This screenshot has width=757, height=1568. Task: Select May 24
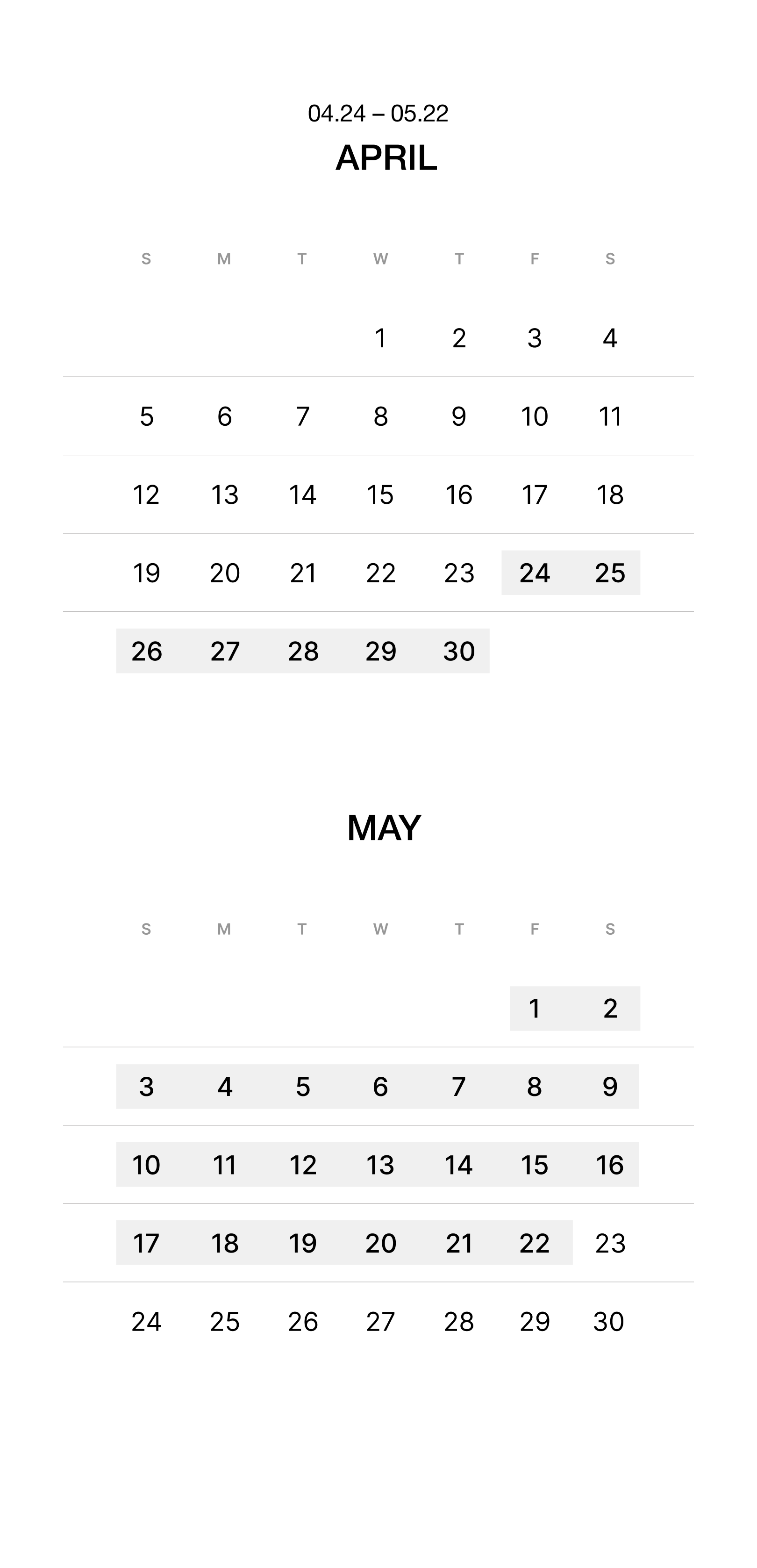pos(146,1321)
